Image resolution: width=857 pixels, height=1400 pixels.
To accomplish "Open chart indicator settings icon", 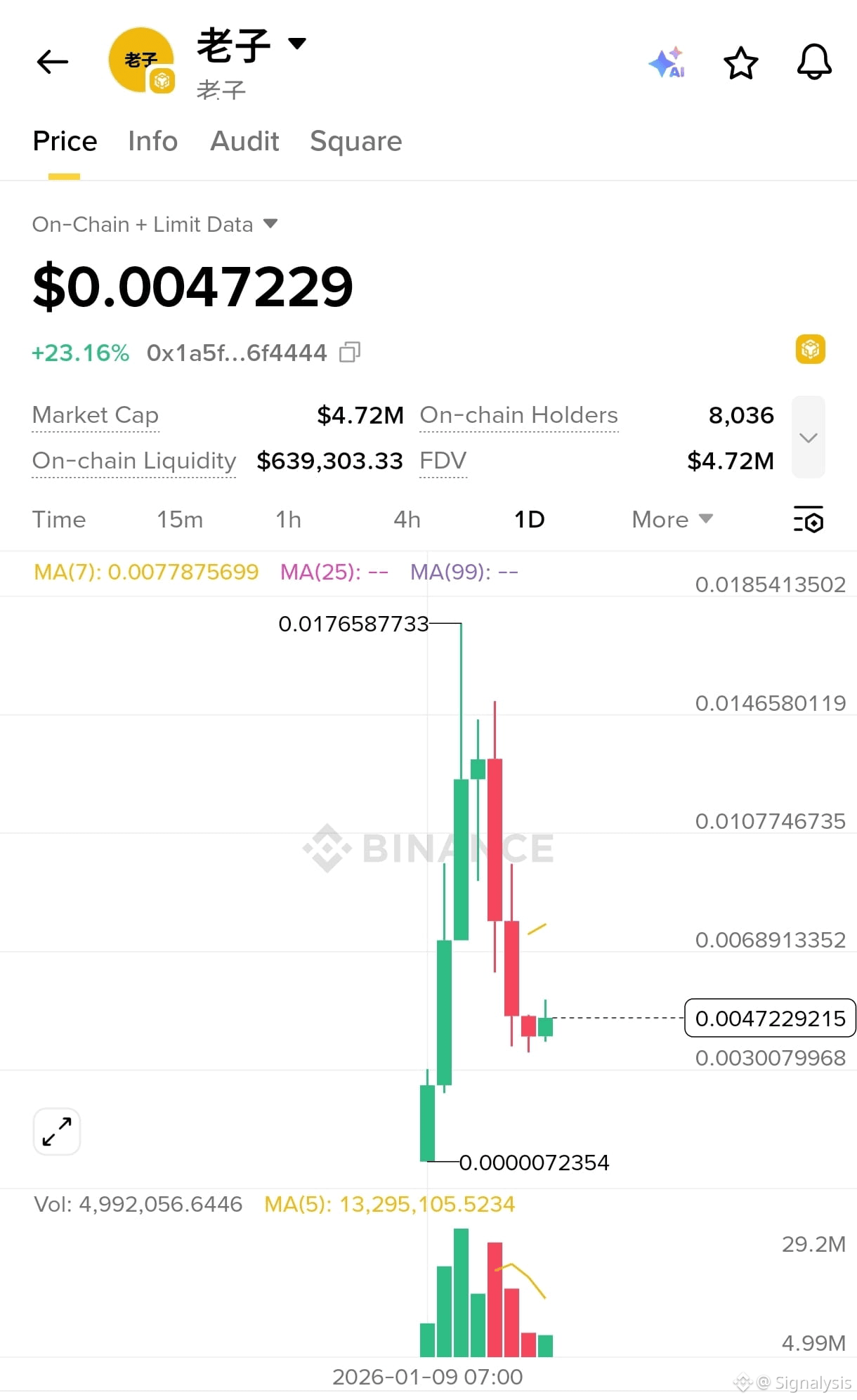I will tap(808, 520).
